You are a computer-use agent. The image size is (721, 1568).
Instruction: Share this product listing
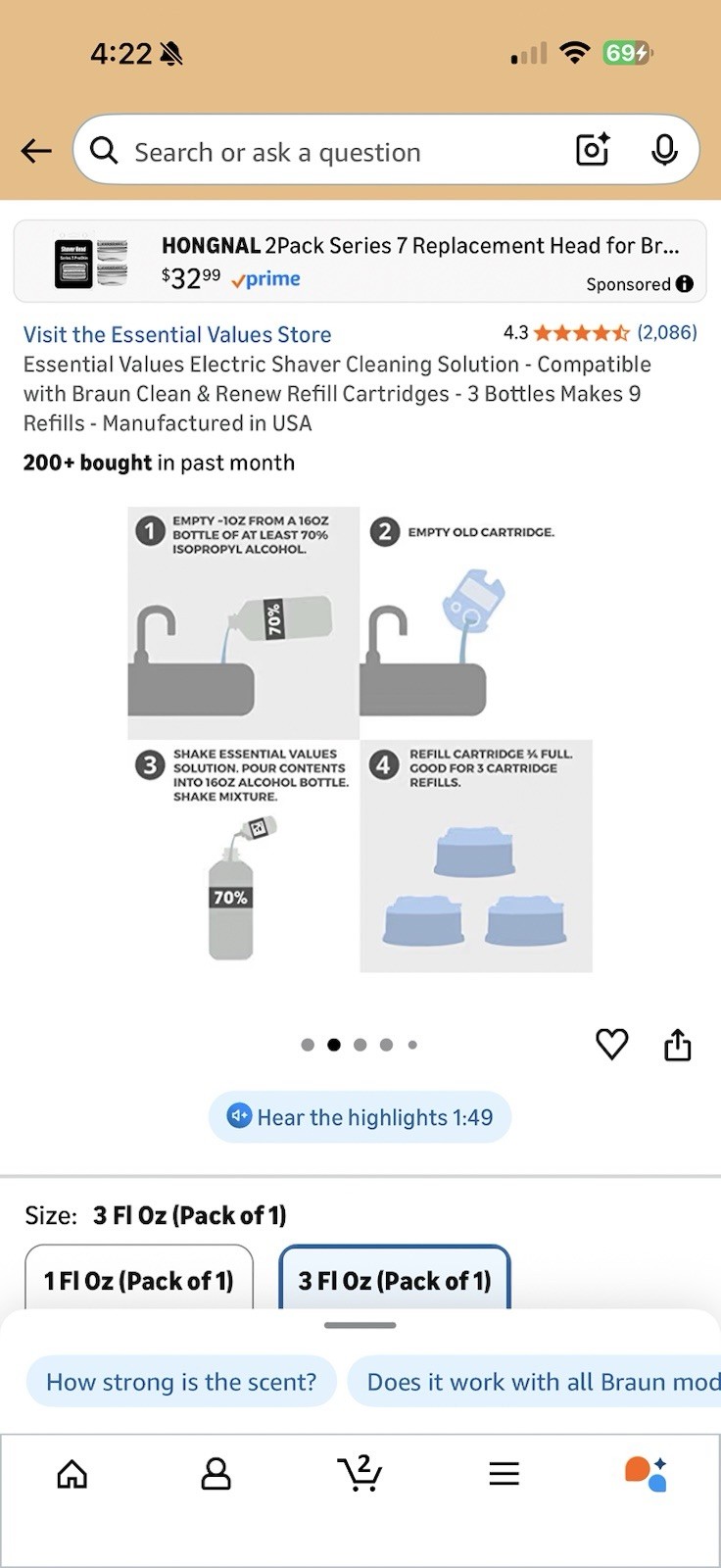678,1045
